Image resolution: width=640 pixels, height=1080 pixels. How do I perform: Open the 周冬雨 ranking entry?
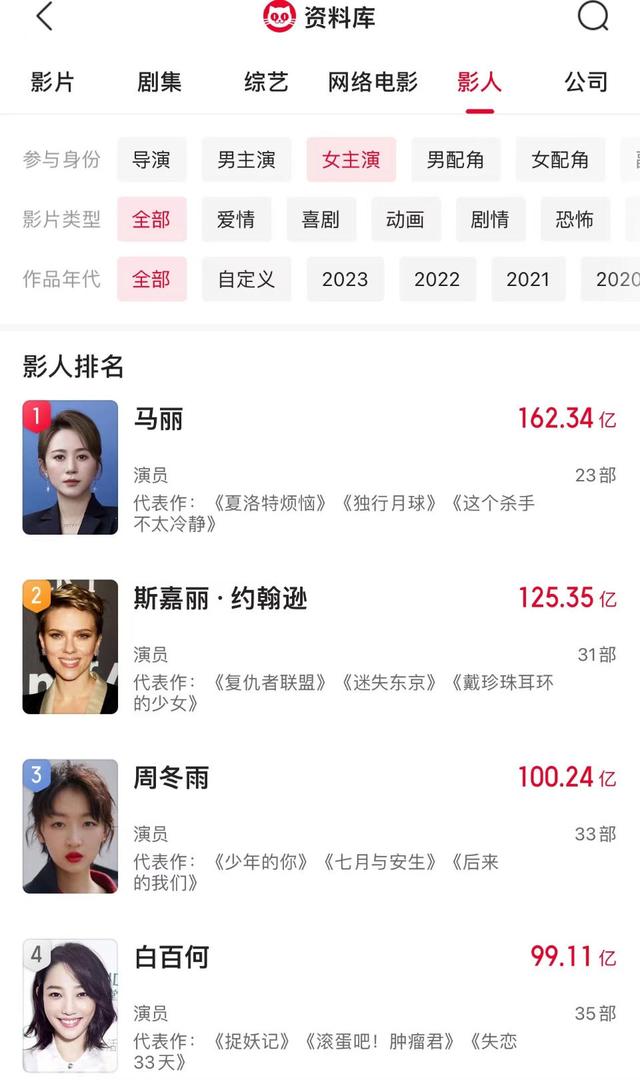point(320,826)
